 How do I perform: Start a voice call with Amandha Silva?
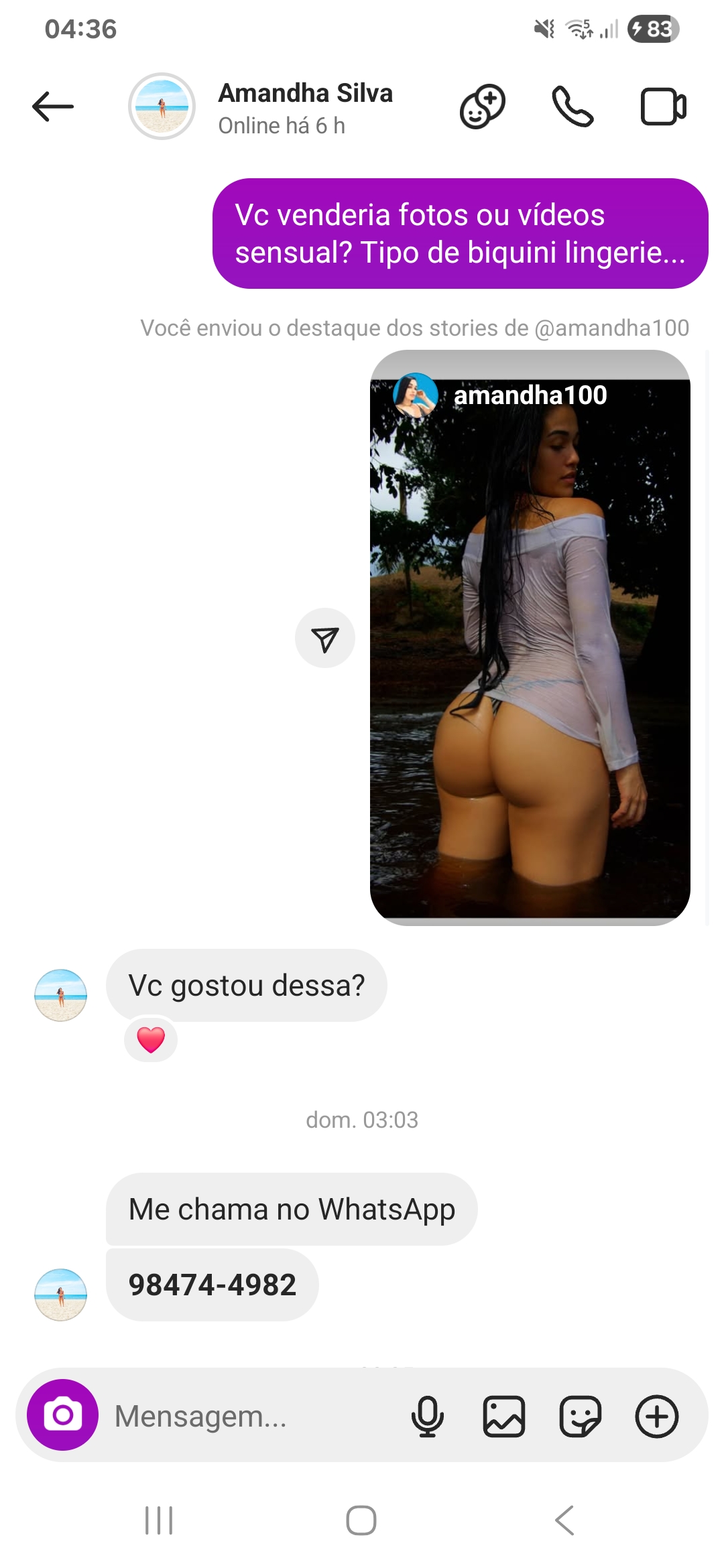[572, 107]
